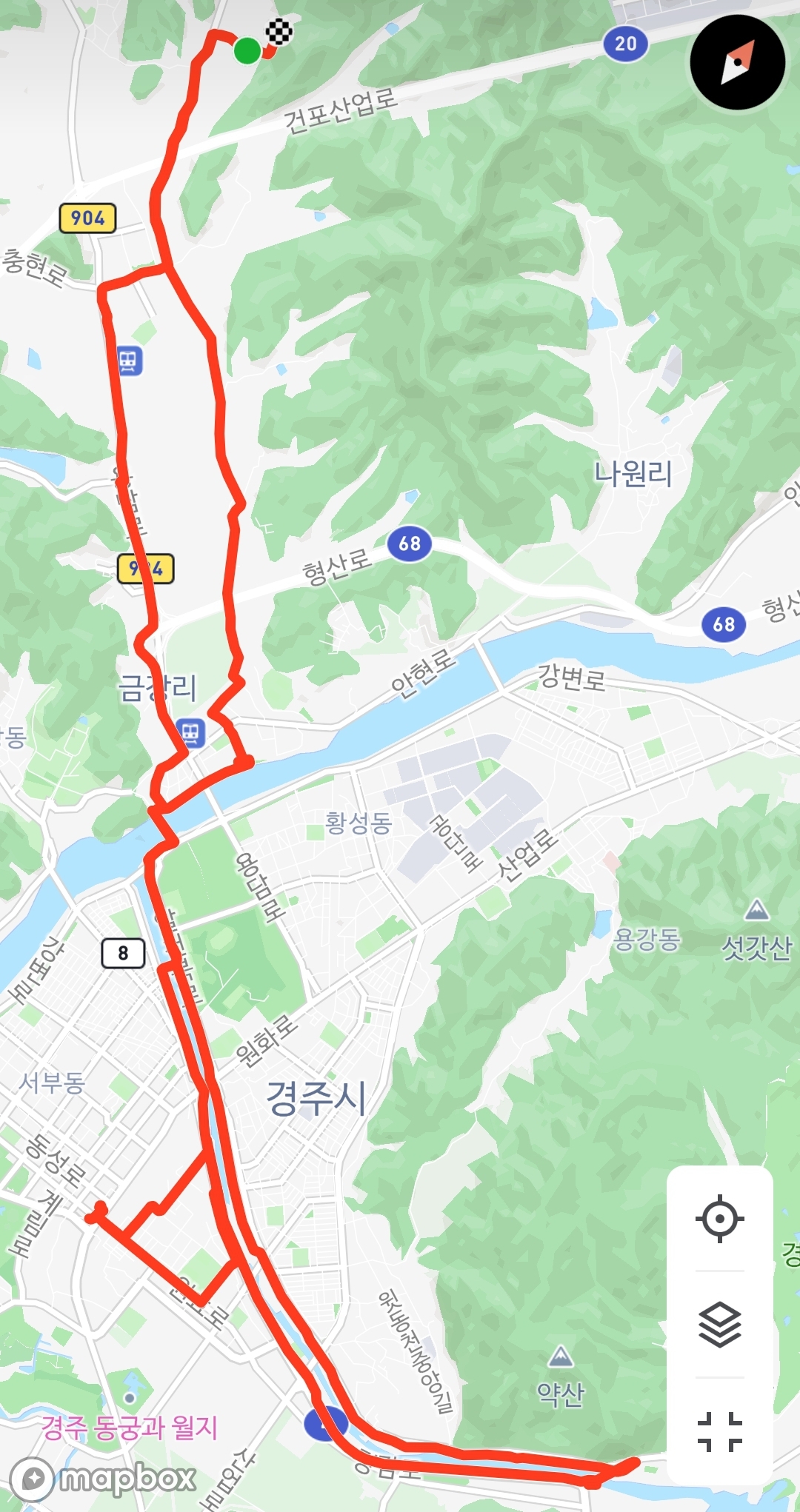Open the map layers selector
The image size is (800, 1512).
tap(719, 1325)
